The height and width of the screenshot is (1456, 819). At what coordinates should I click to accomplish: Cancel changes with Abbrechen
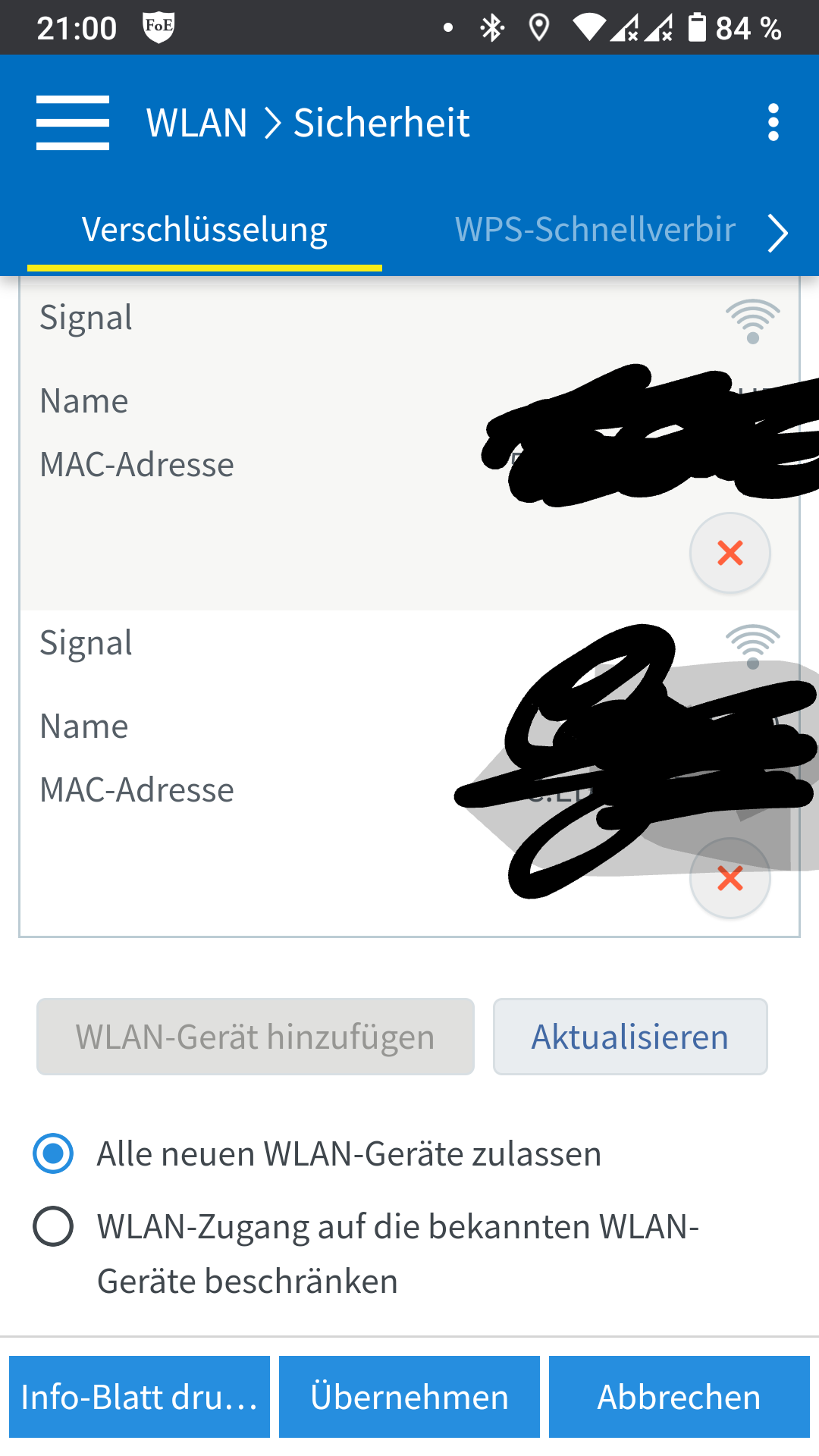679,1397
